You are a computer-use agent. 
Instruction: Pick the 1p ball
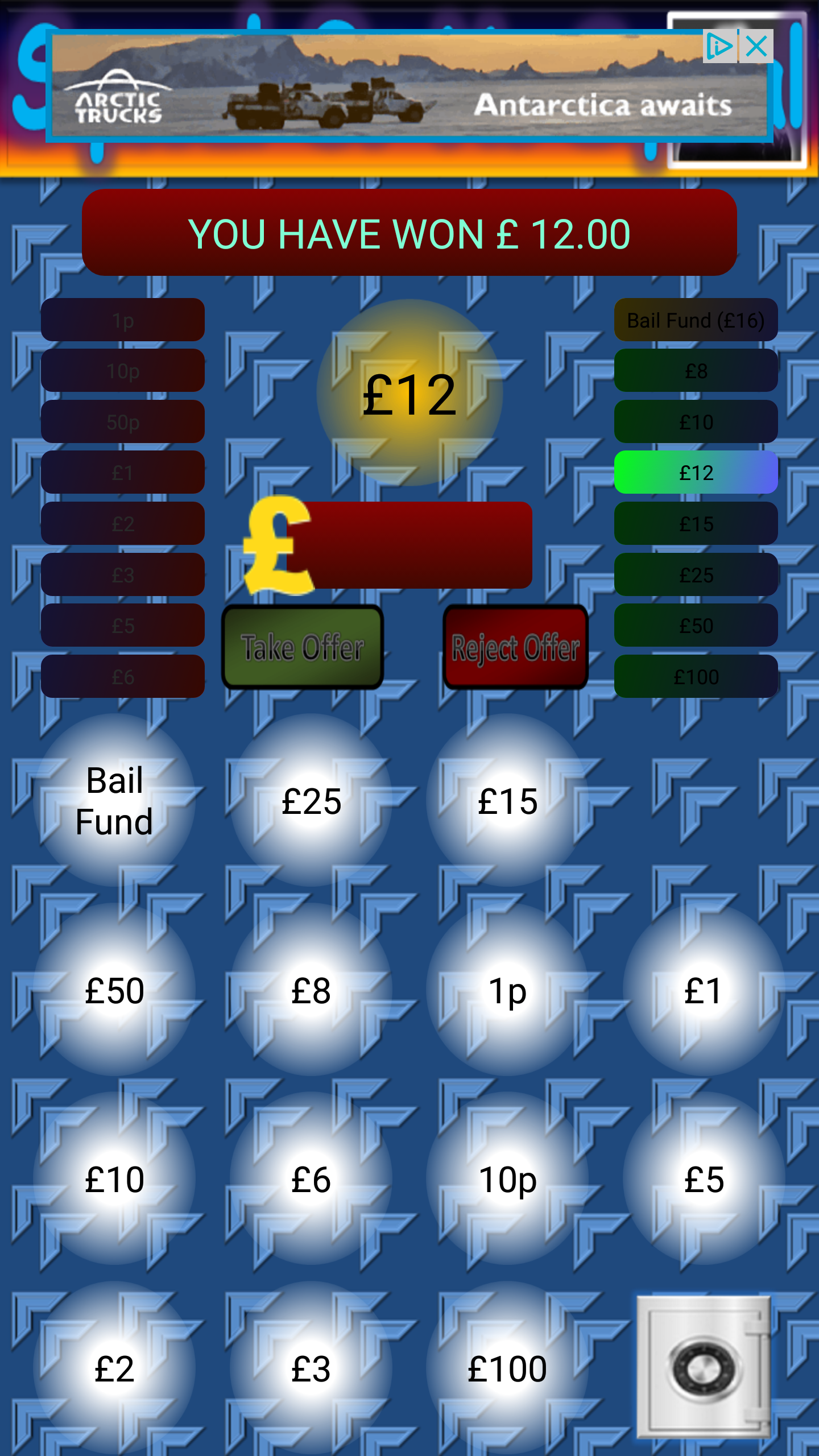[507, 990]
